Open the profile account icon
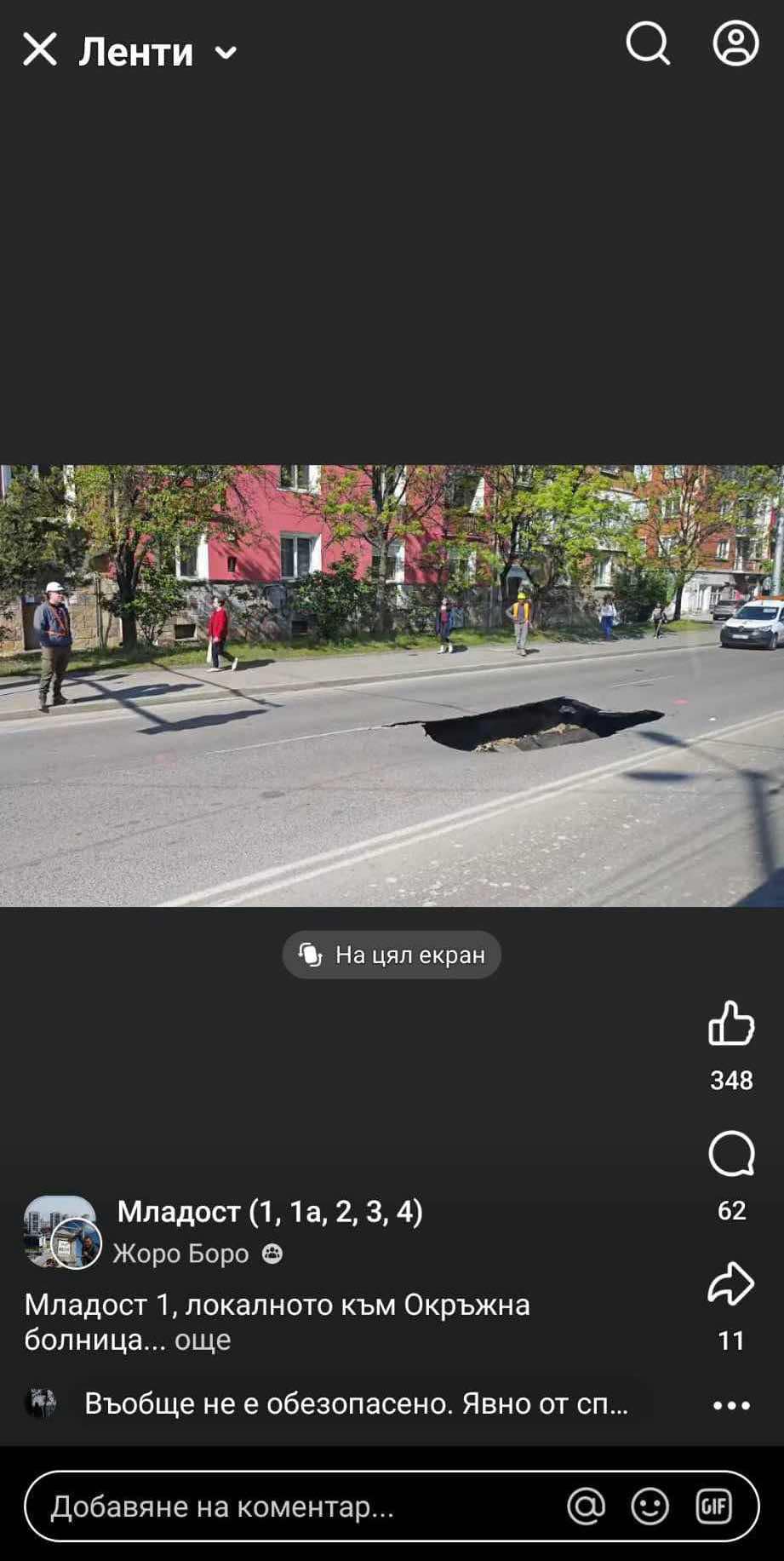This screenshot has height=1561, width=784. 735,43
